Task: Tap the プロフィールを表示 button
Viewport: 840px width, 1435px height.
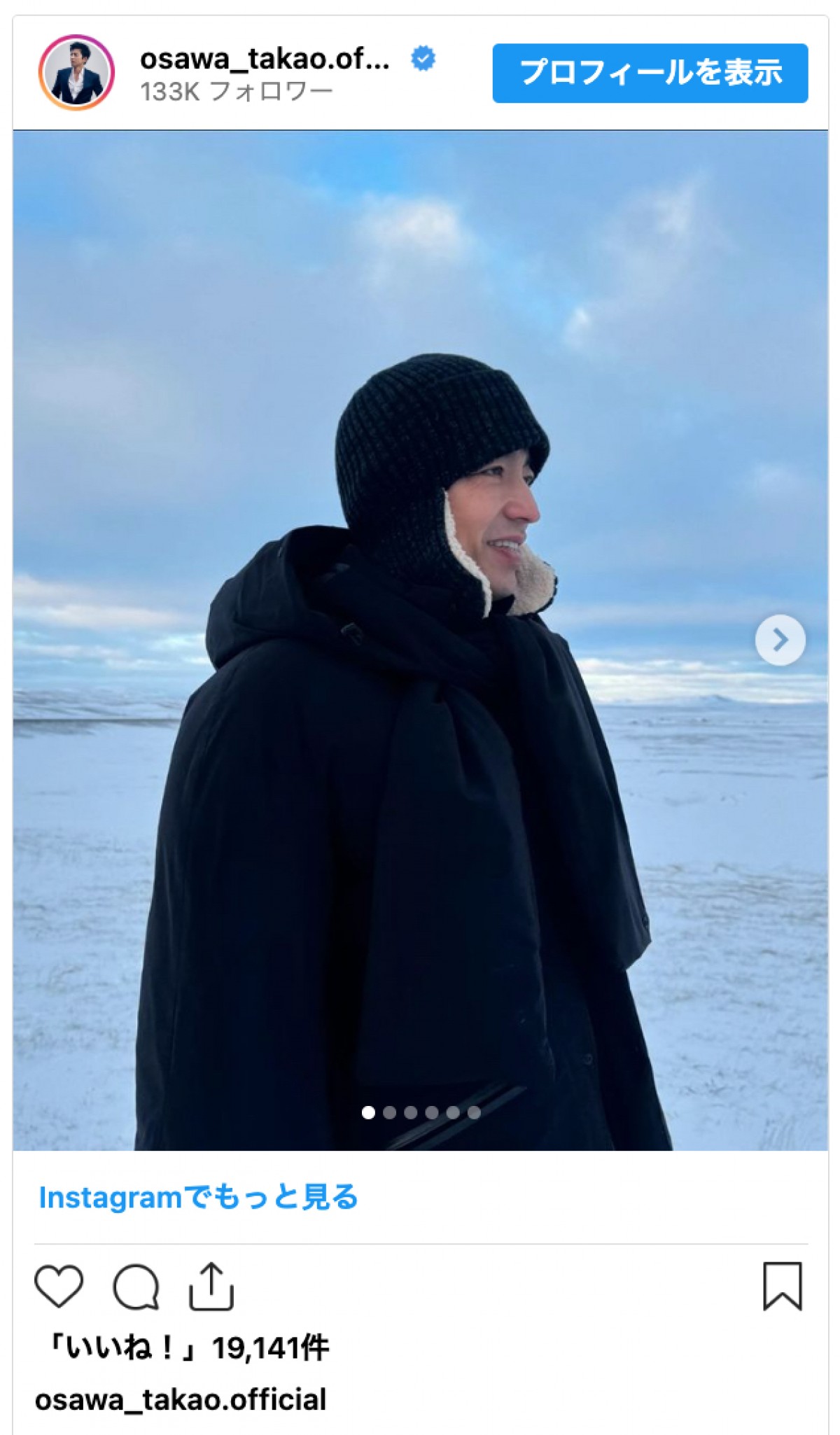Action: tap(650, 73)
